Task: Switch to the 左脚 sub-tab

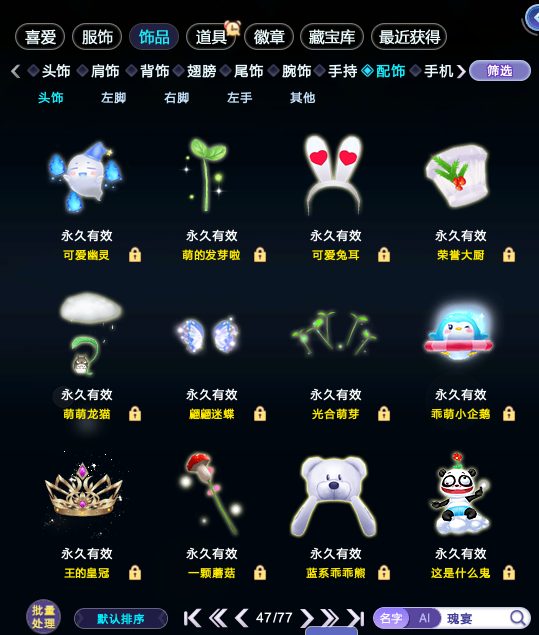Action: (x=113, y=98)
